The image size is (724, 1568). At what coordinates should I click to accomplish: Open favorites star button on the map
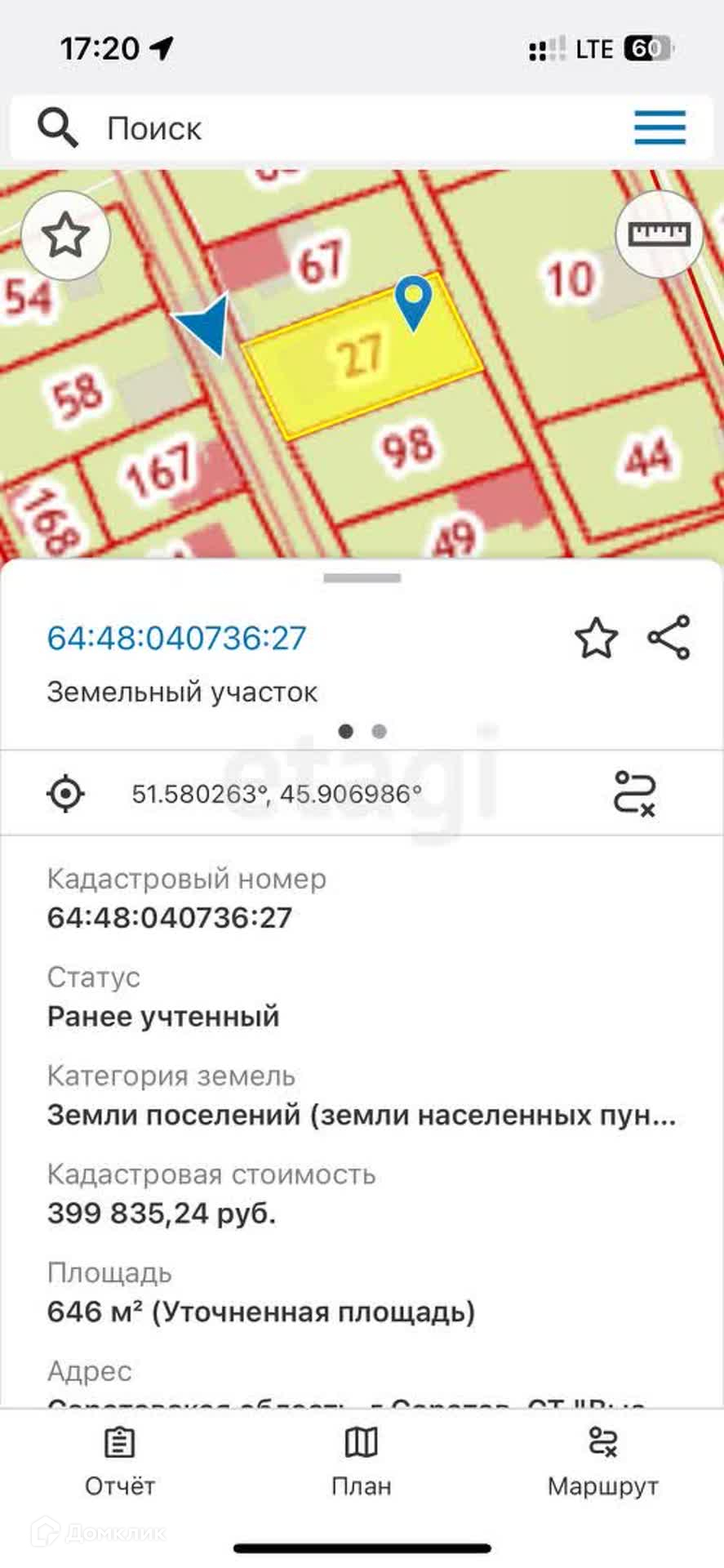(65, 236)
